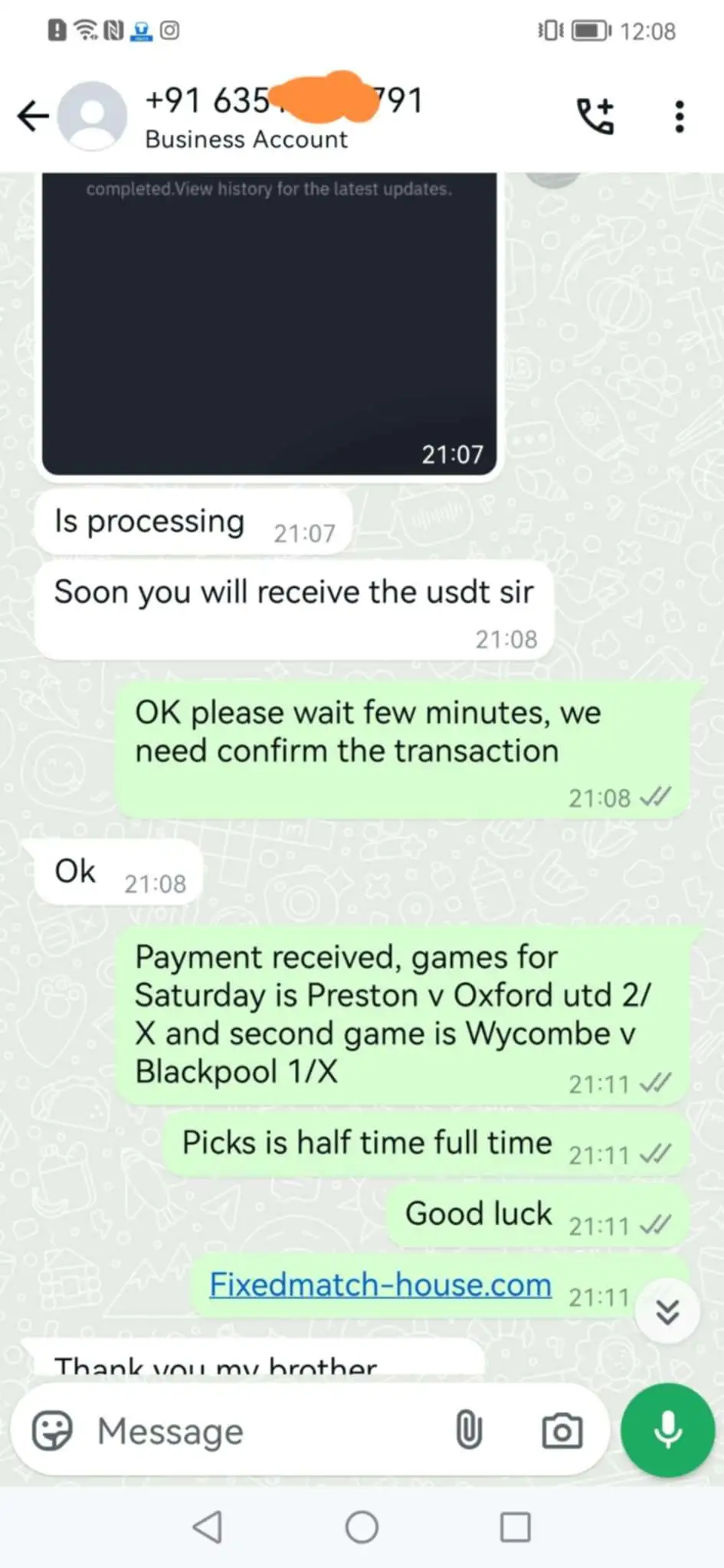Open the contact's profile picture

coord(93,116)
